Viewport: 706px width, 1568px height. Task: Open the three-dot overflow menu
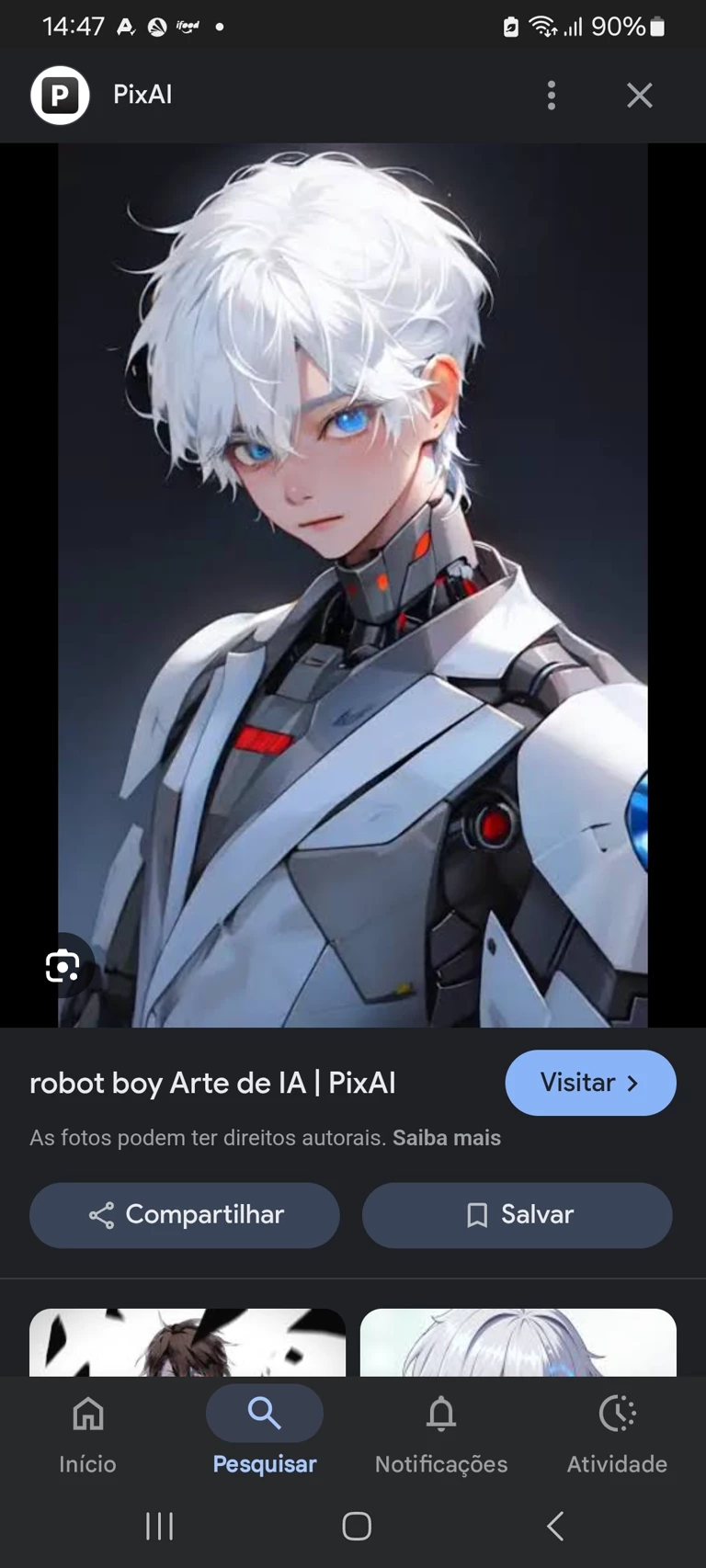coord(552,95)
